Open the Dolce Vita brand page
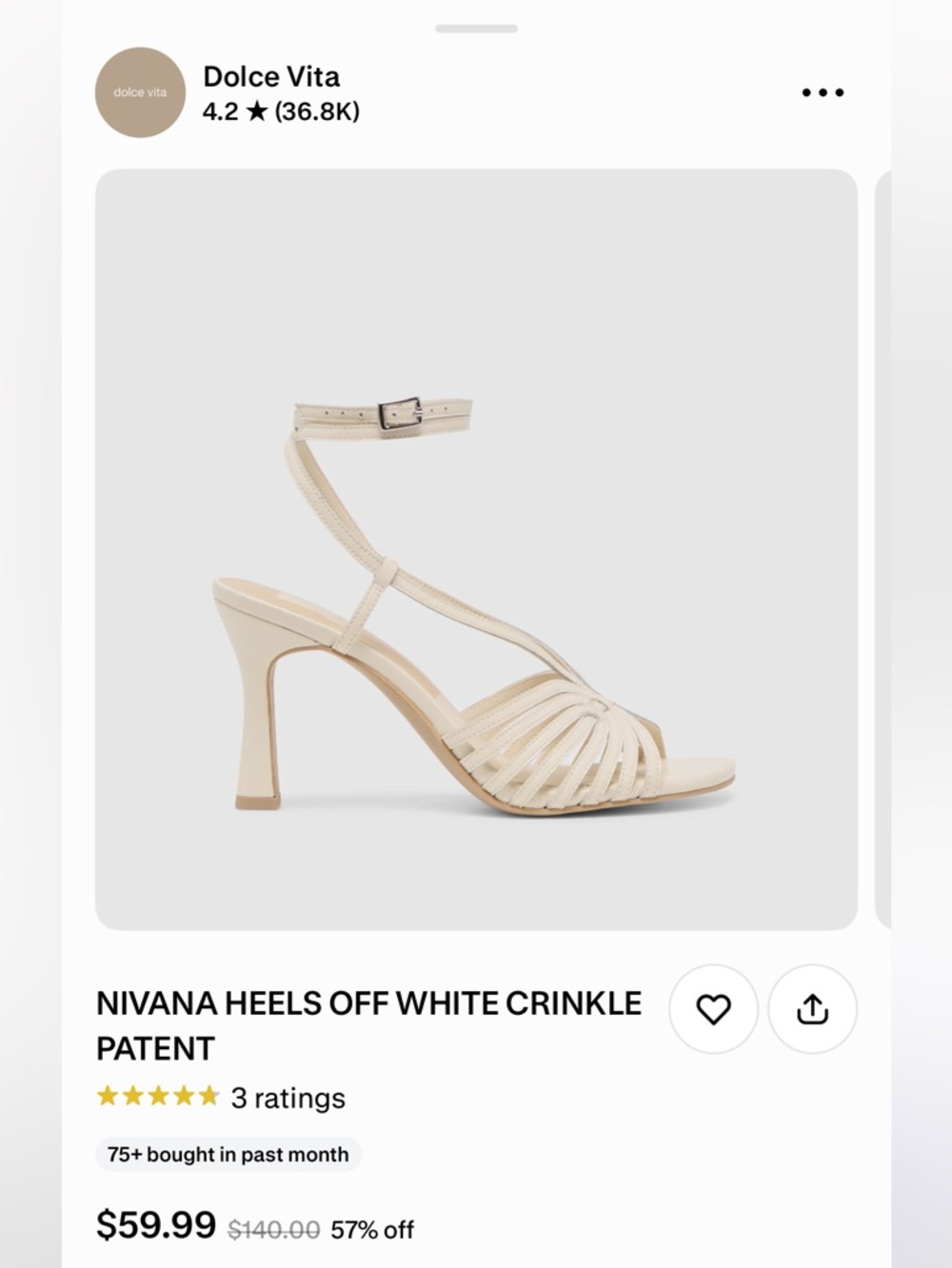This screenshot has height=1268, width=952. coord(271,76)
